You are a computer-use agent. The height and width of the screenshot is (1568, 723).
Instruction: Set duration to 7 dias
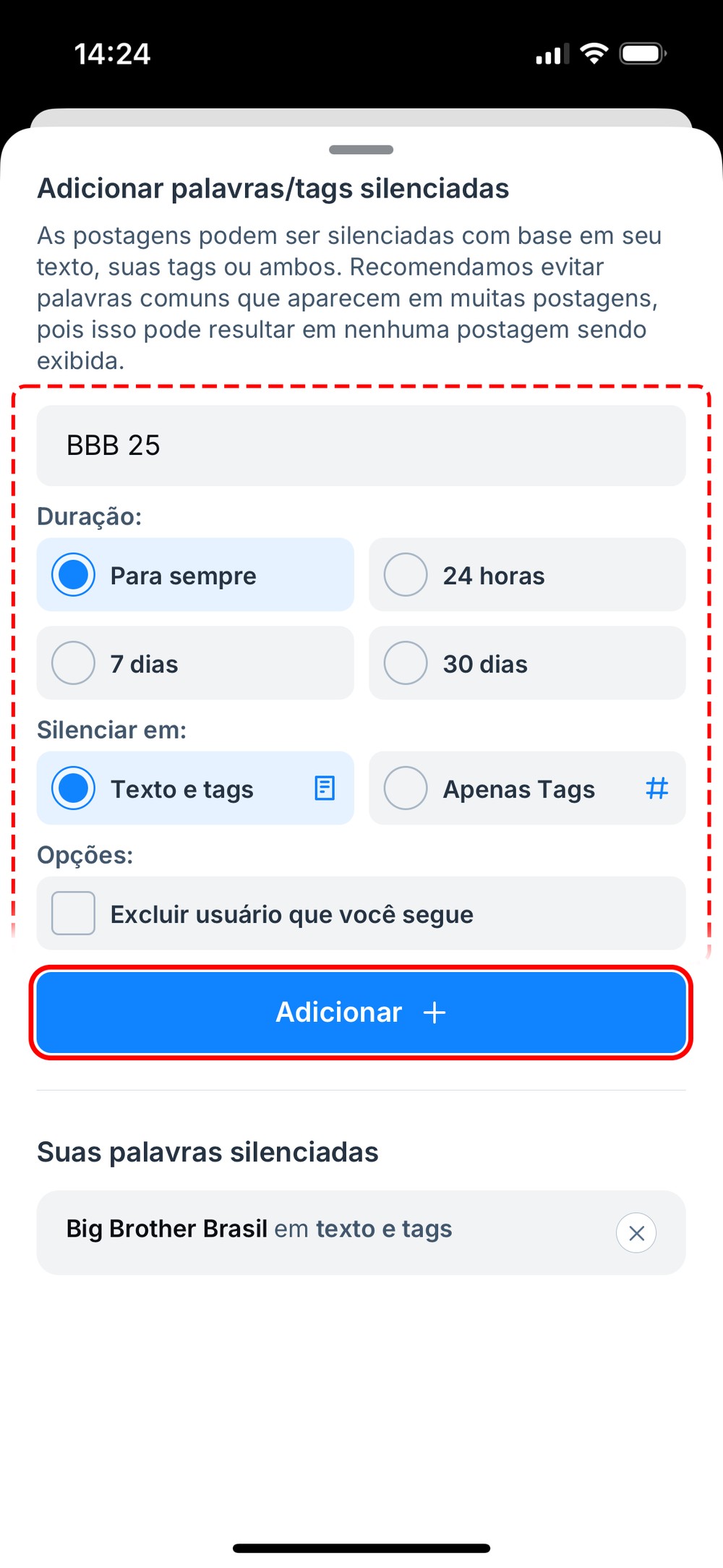tap(195, 663)
